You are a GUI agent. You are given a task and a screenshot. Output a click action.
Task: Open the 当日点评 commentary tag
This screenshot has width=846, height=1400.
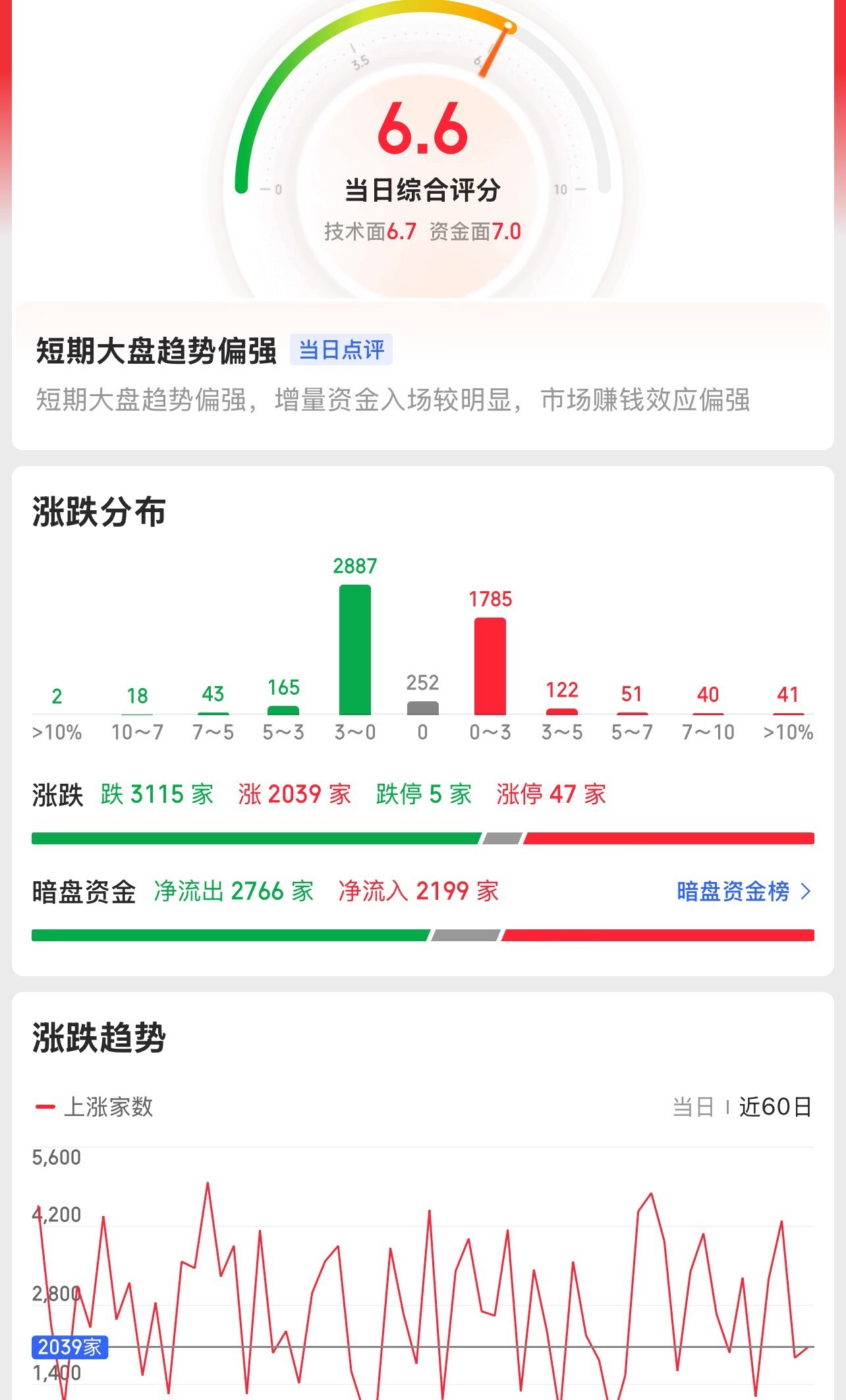[341, 349]
